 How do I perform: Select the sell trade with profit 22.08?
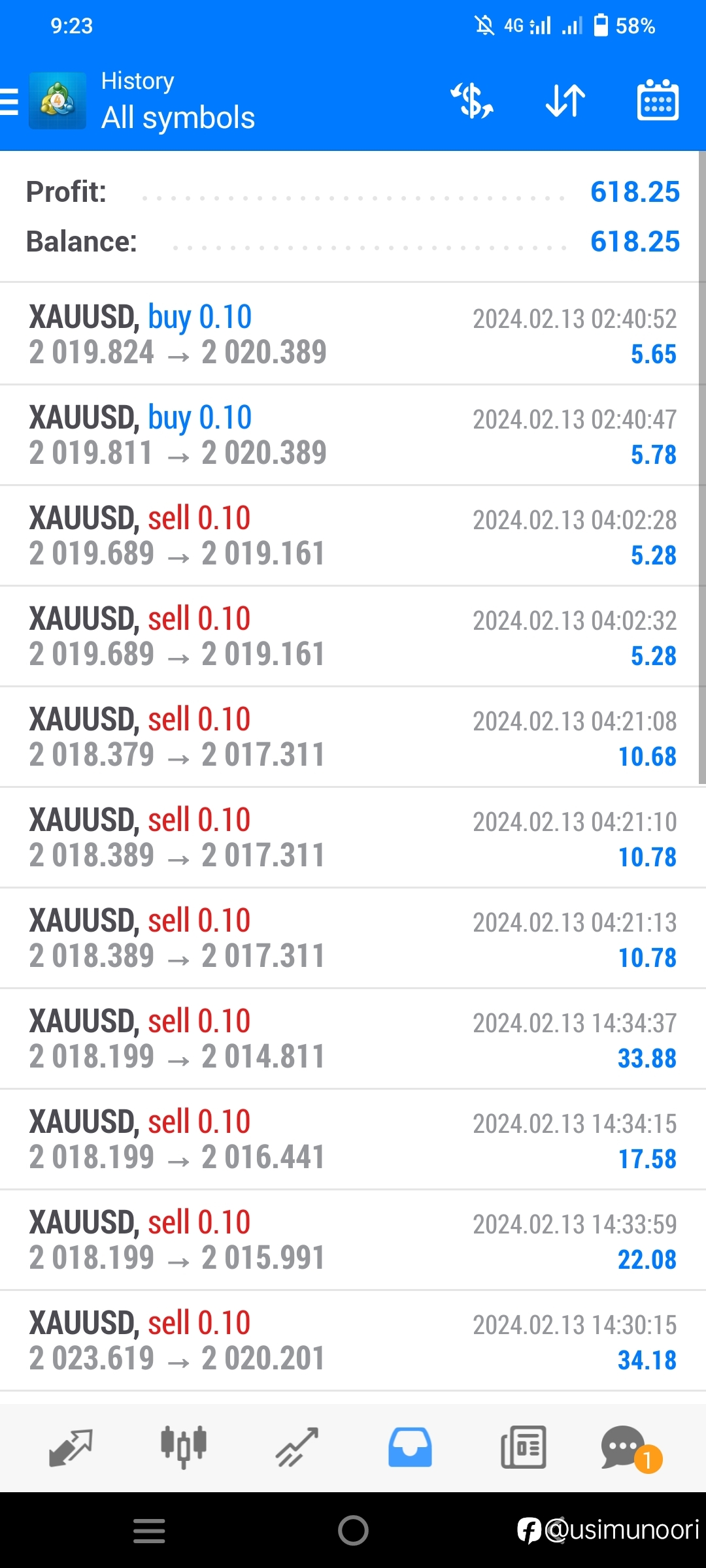click(x=353, y=1240)
